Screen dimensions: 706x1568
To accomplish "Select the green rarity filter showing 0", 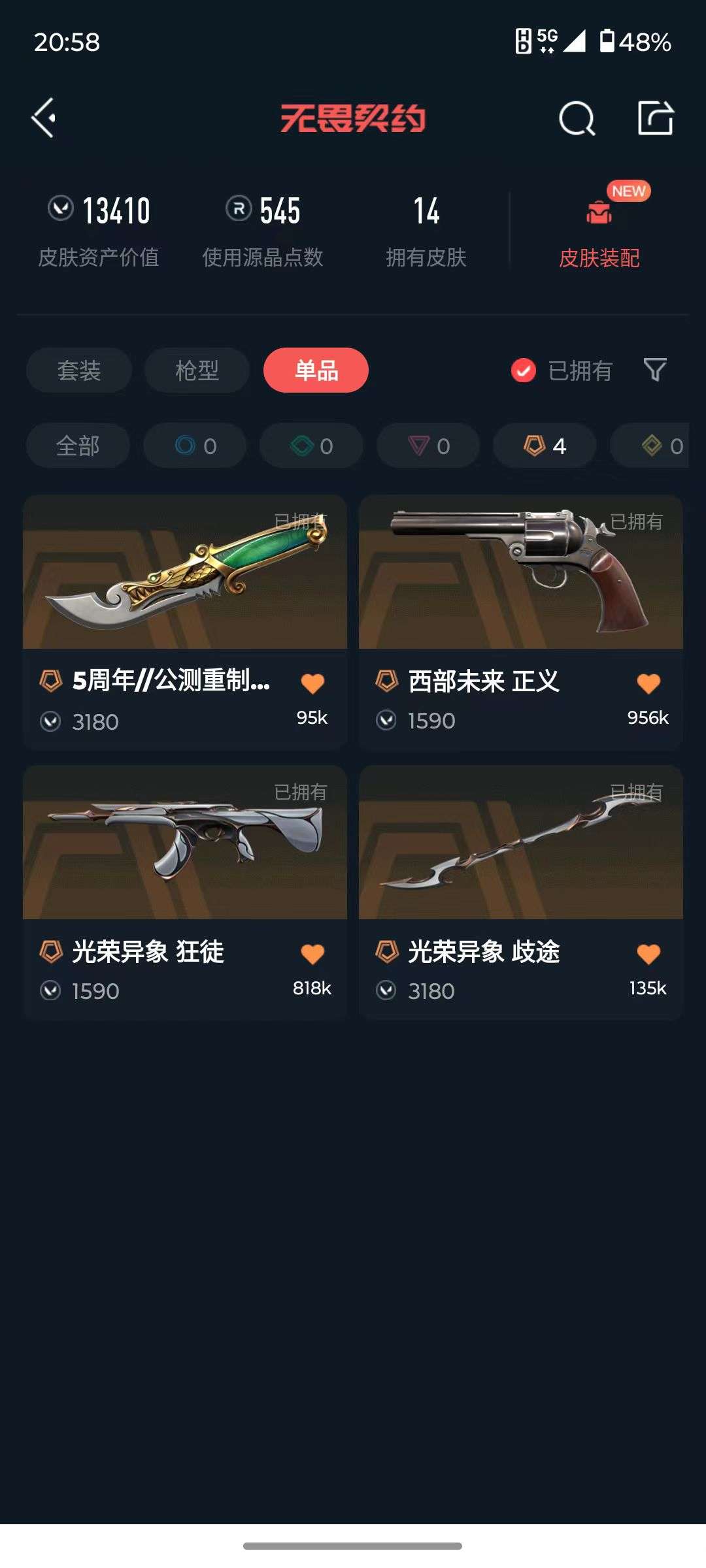I will pyautogui.click(x=311, y=446).
